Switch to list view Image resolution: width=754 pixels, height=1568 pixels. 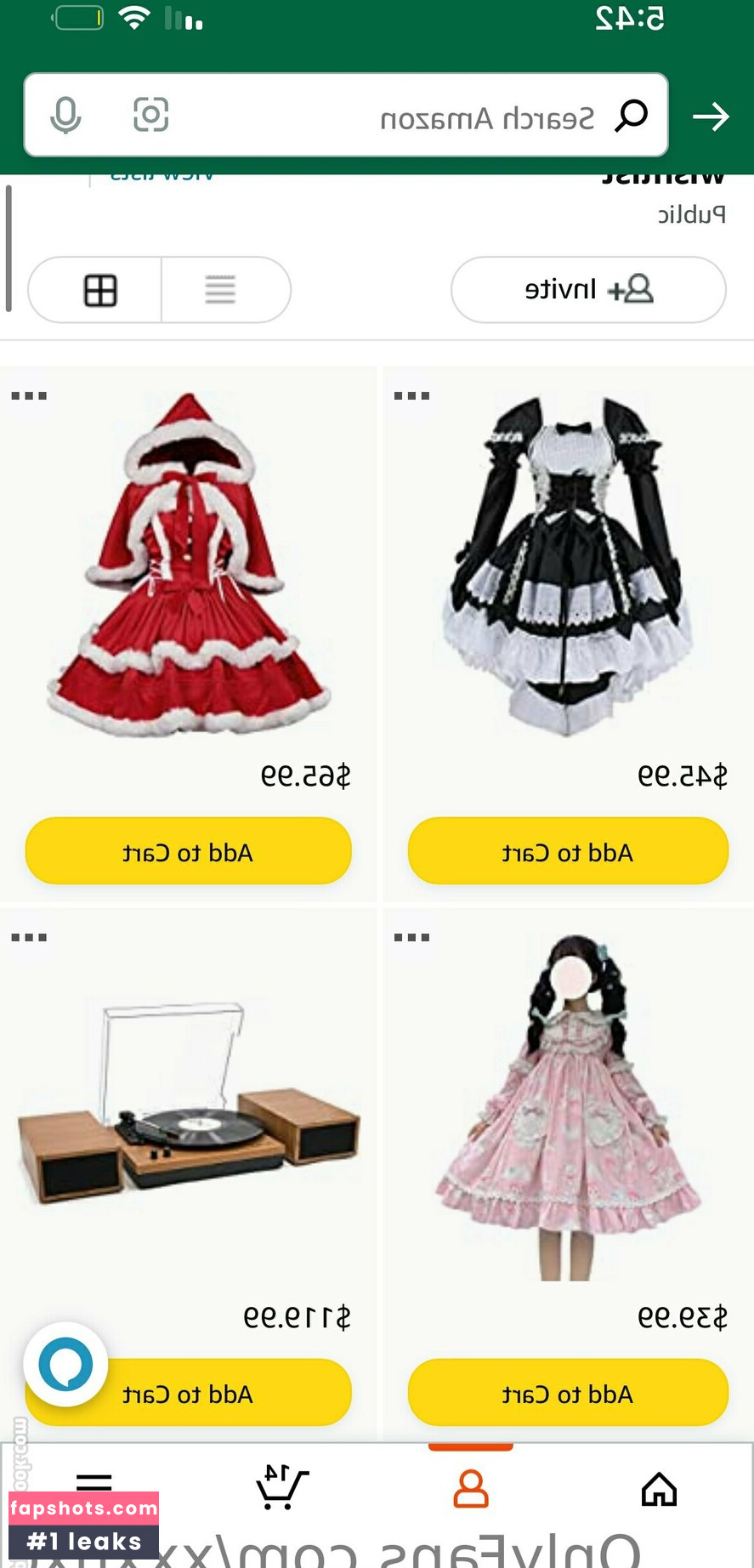tap(220, 290)
